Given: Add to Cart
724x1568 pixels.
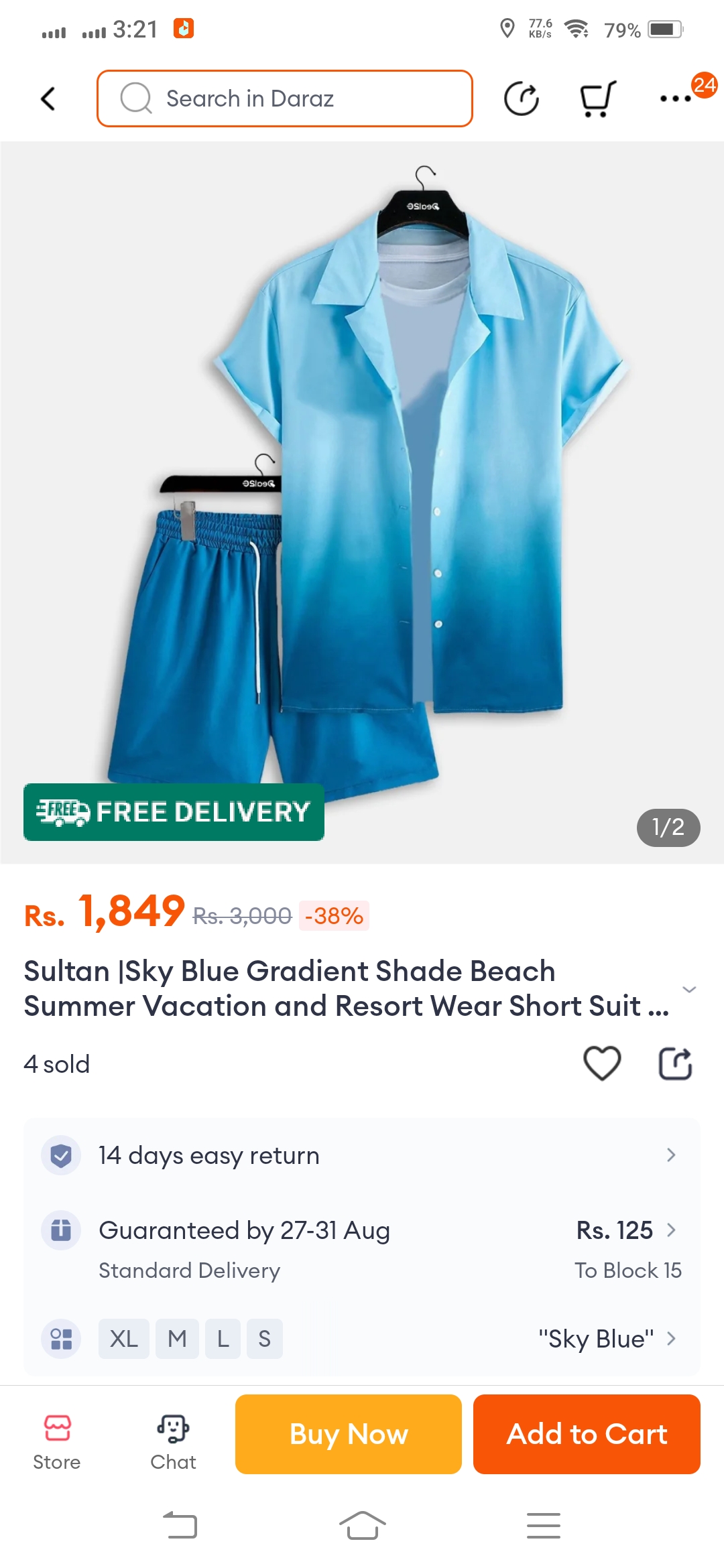Looking at the screenshot, I should pos(587,1434).
